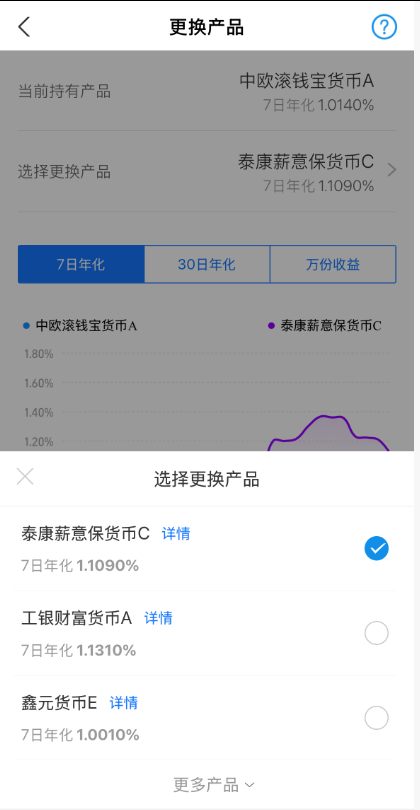Close the 选择更换产品 bottom sheet
420x810 pixels.
point(25,476)
